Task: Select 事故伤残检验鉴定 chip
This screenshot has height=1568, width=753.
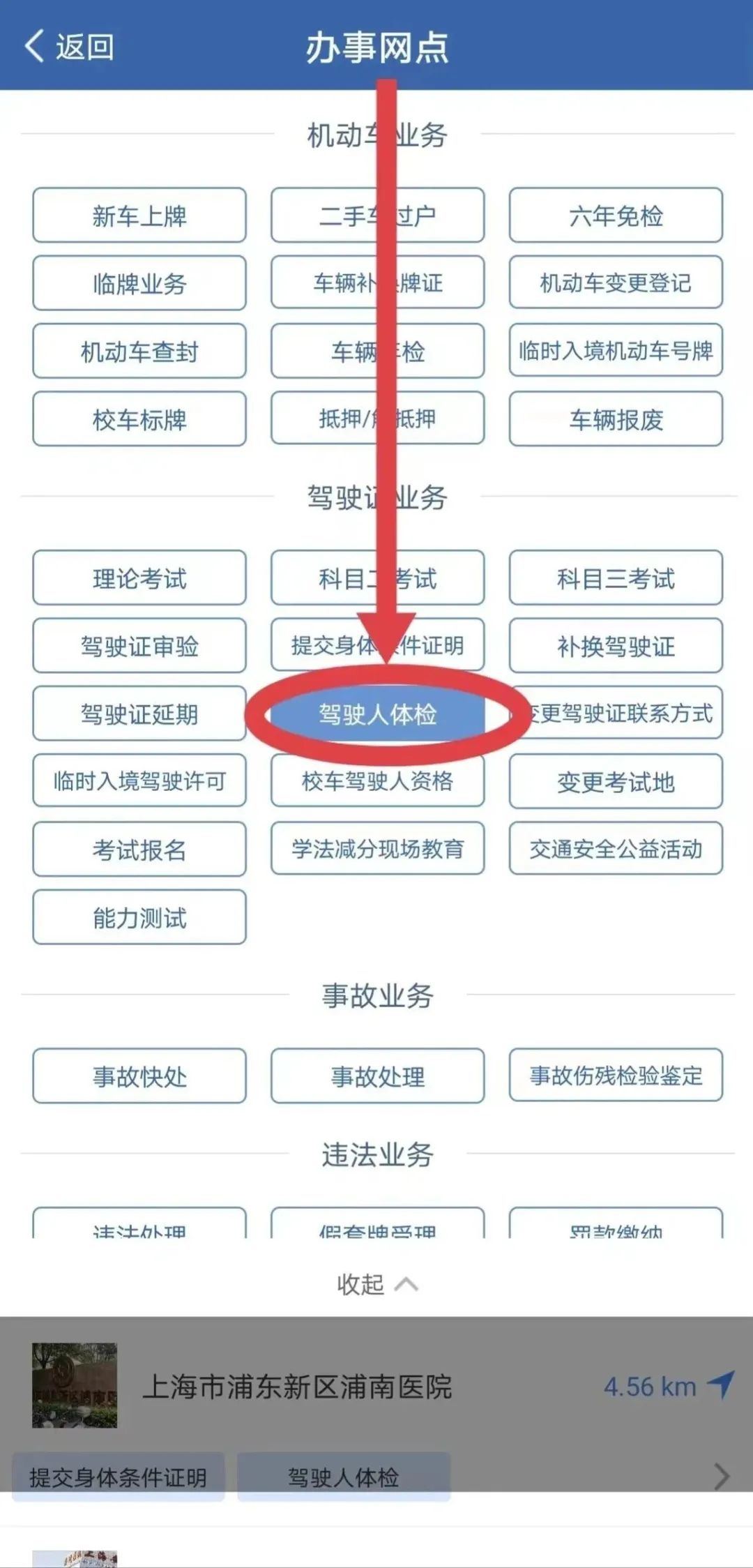Action: click(x=616, y=1076)
